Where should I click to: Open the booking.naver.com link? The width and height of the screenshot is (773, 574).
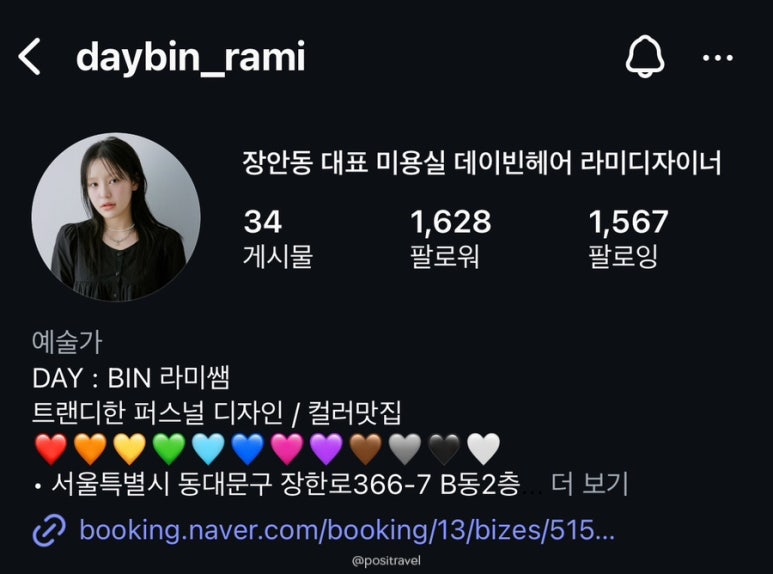(346, 529)
